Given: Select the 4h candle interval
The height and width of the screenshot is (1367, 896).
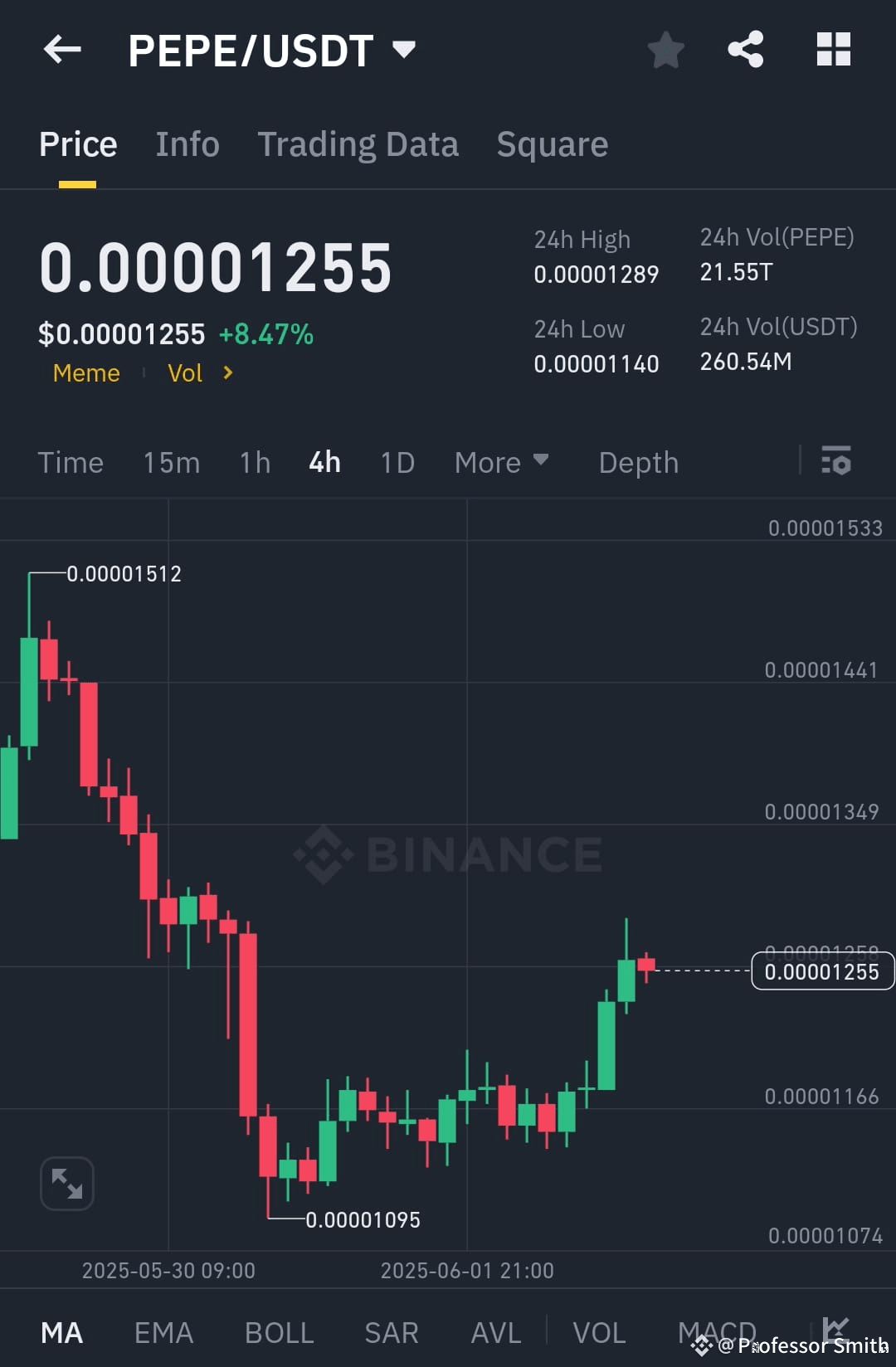Looking at the screenshot, I should (324, 462).
